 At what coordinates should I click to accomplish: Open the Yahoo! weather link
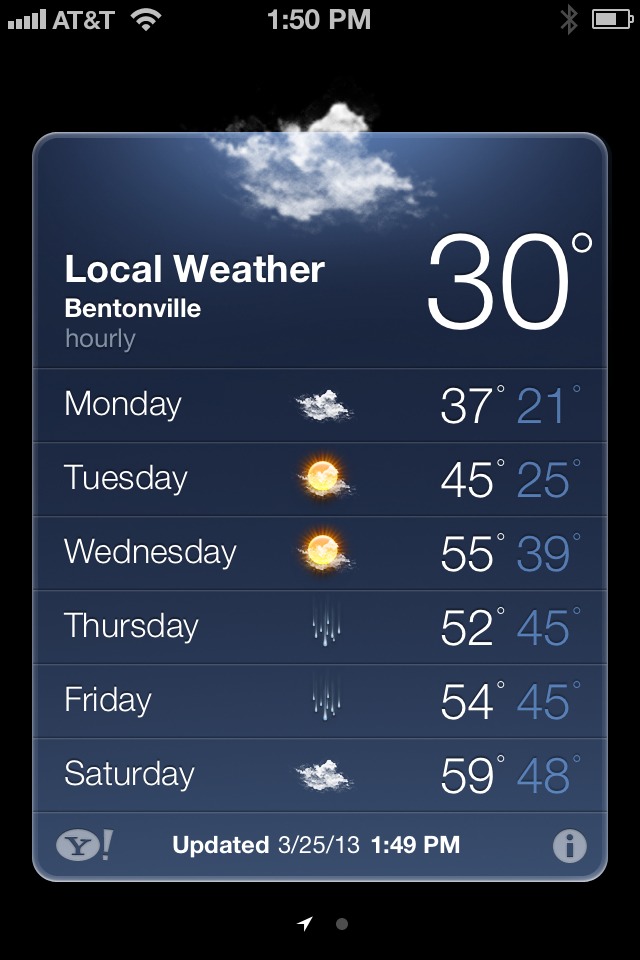pyautogui.click(x=84, y=846)
